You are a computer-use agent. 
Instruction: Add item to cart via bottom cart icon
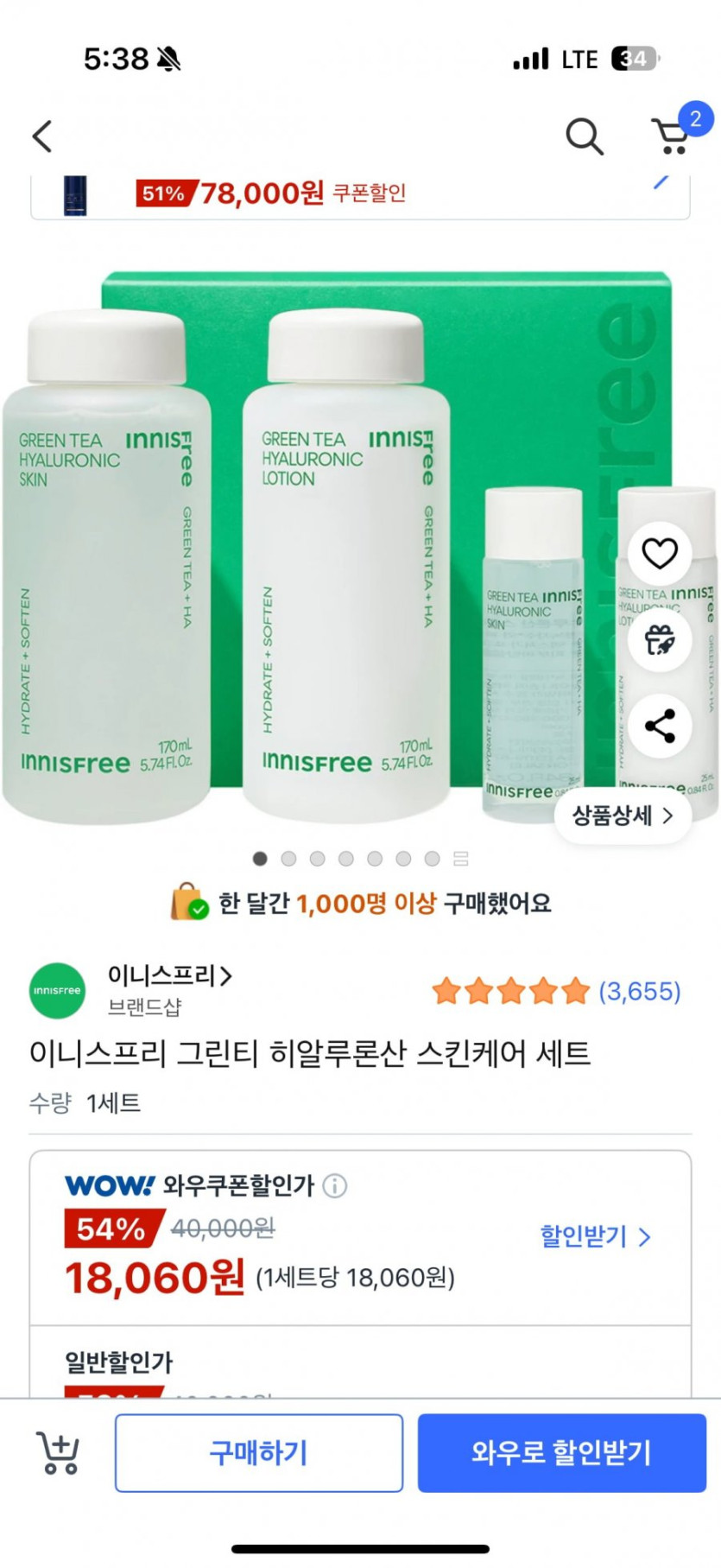click(x=57, y=1453)
